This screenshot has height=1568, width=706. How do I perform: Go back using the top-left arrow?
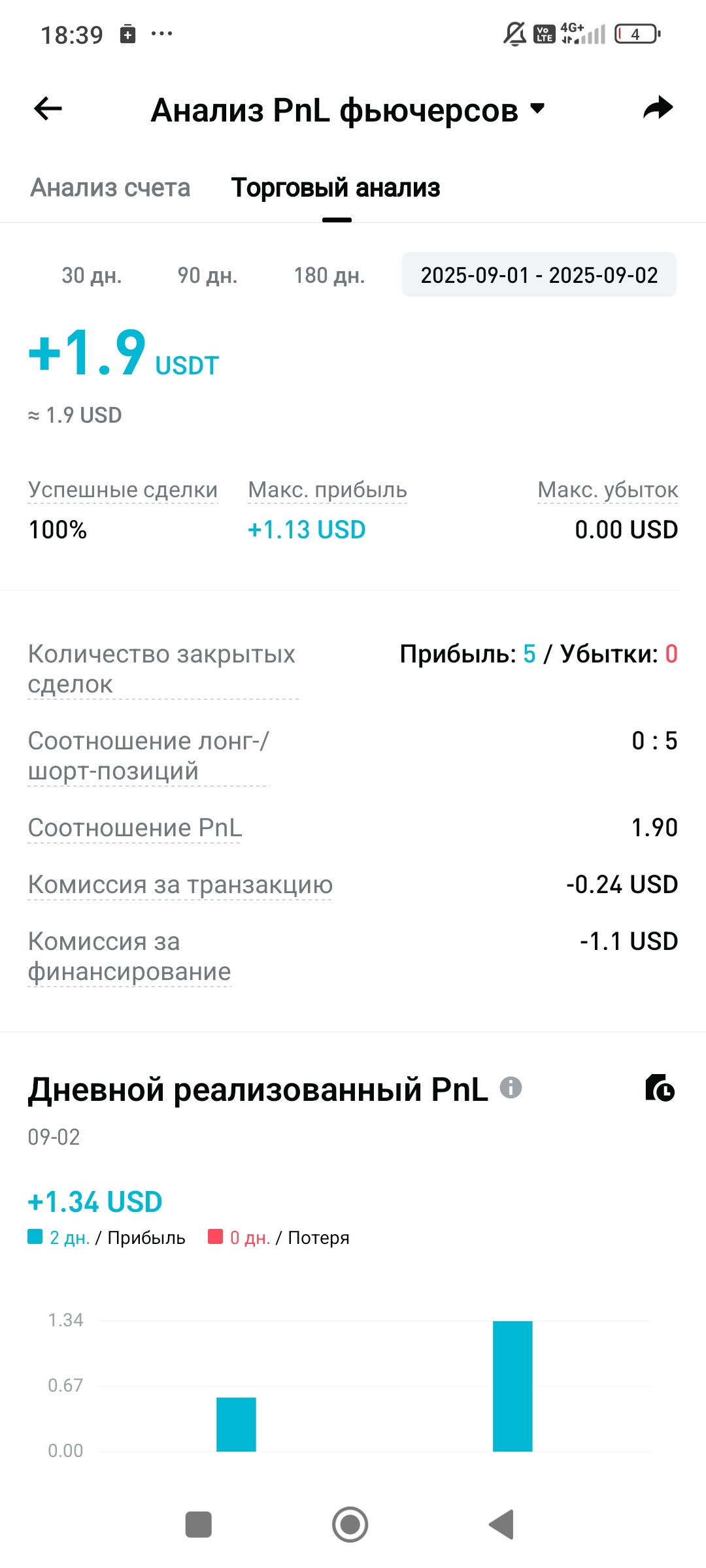click(48, 108)
